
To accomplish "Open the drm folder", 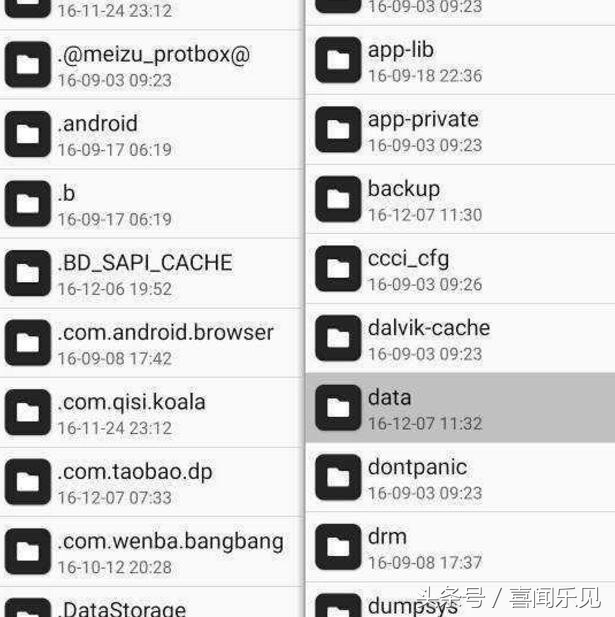I will tap(460, 547).
